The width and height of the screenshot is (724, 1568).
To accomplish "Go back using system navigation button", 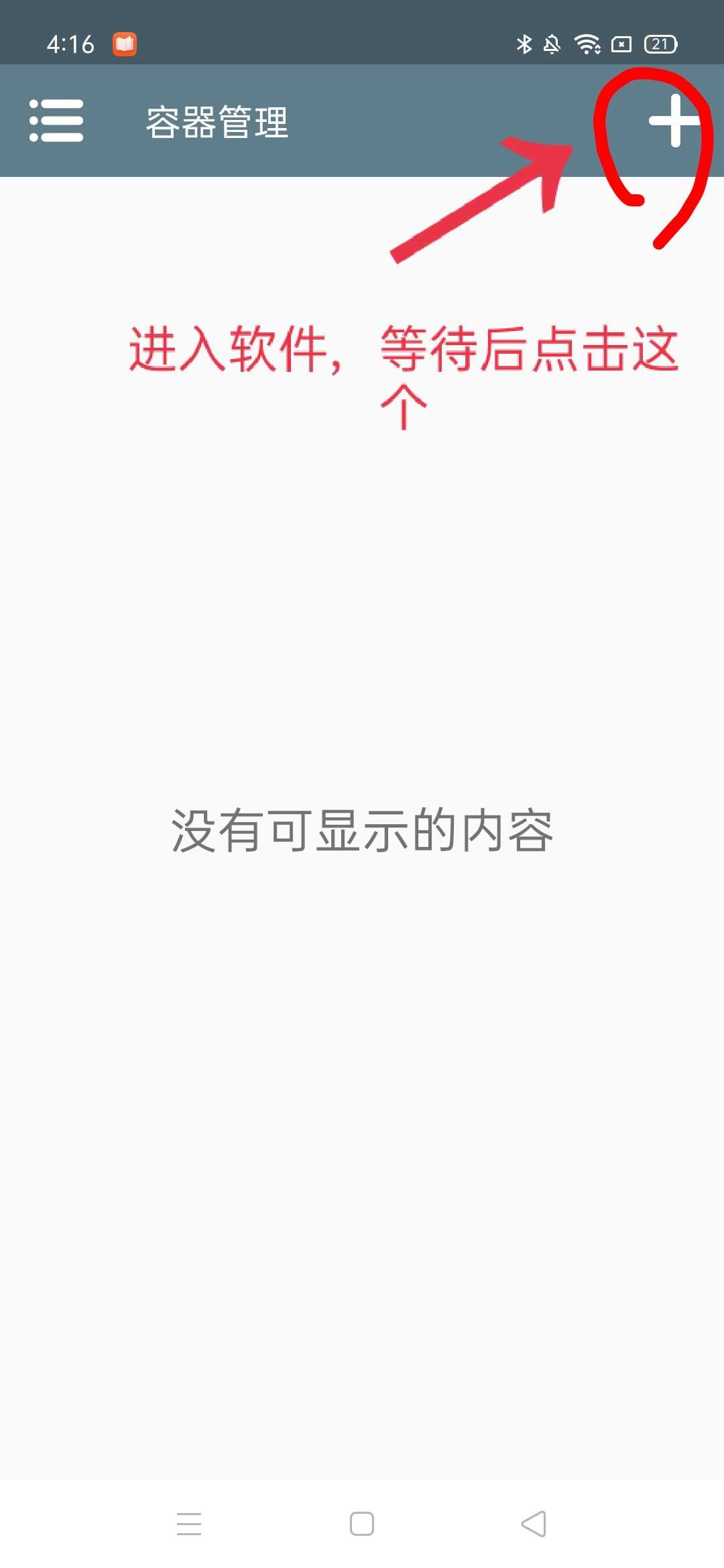I will point(534,1524).
